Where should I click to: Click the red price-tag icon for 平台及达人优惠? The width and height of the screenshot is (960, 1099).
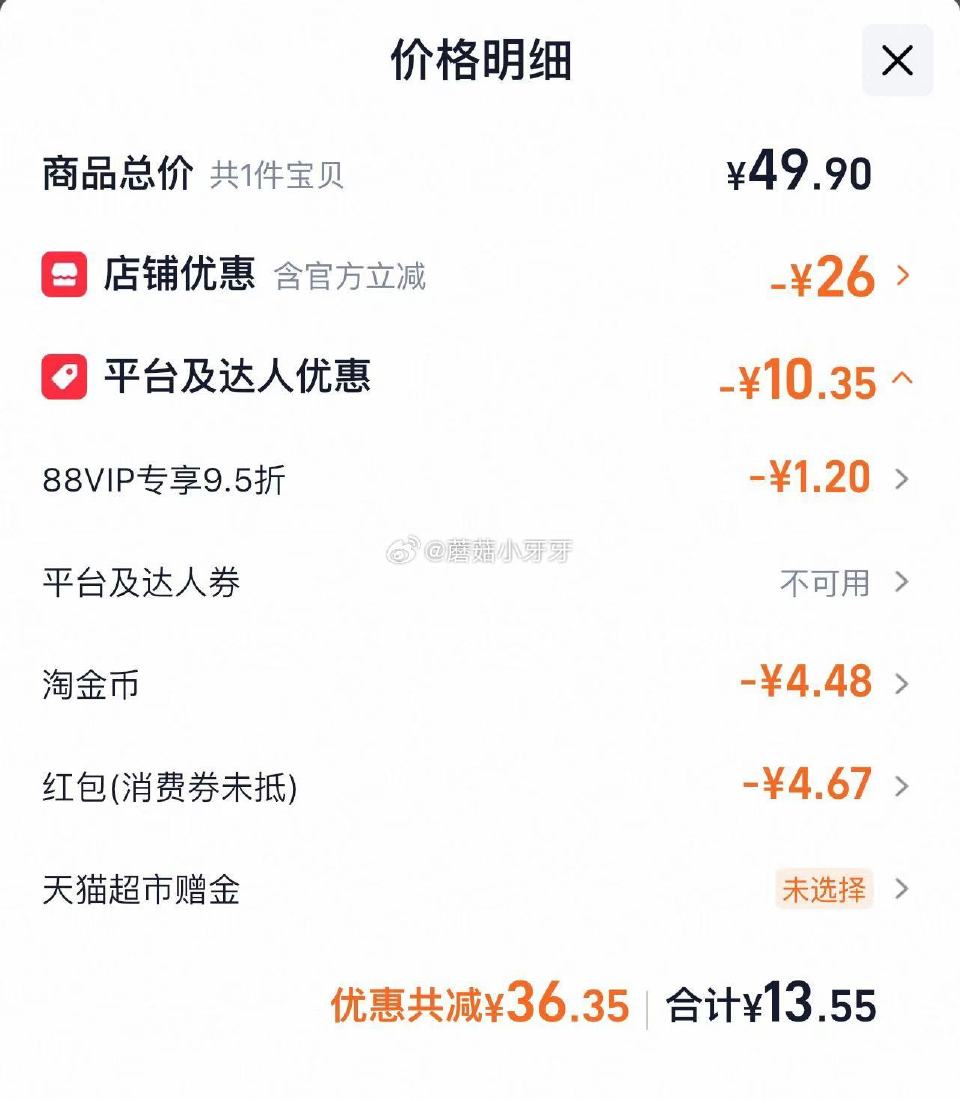click(x=63, y=378)
